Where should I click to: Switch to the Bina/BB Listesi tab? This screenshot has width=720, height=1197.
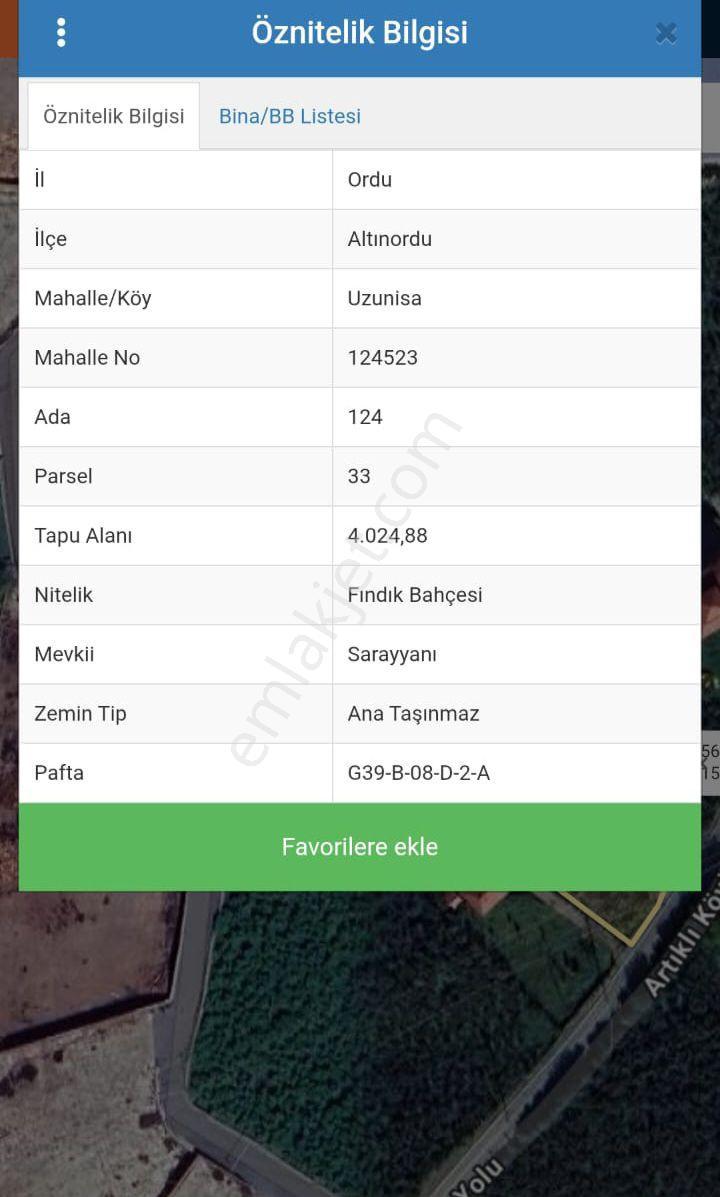pos(289,116)
